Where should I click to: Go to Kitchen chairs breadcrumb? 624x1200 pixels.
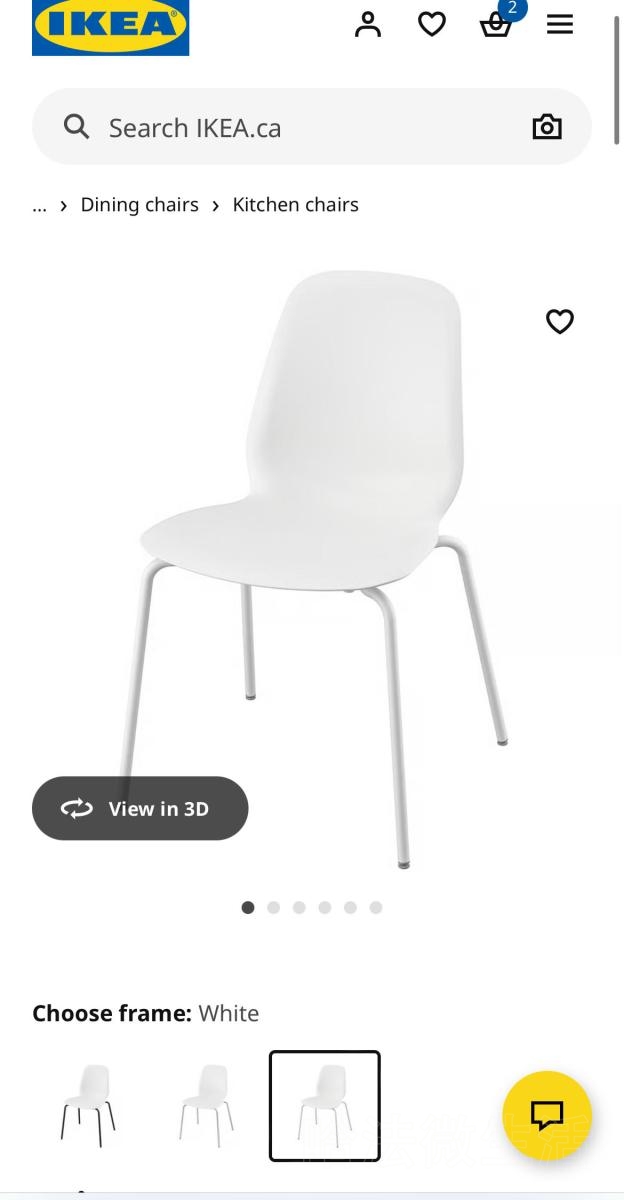(x=295, y=205)
